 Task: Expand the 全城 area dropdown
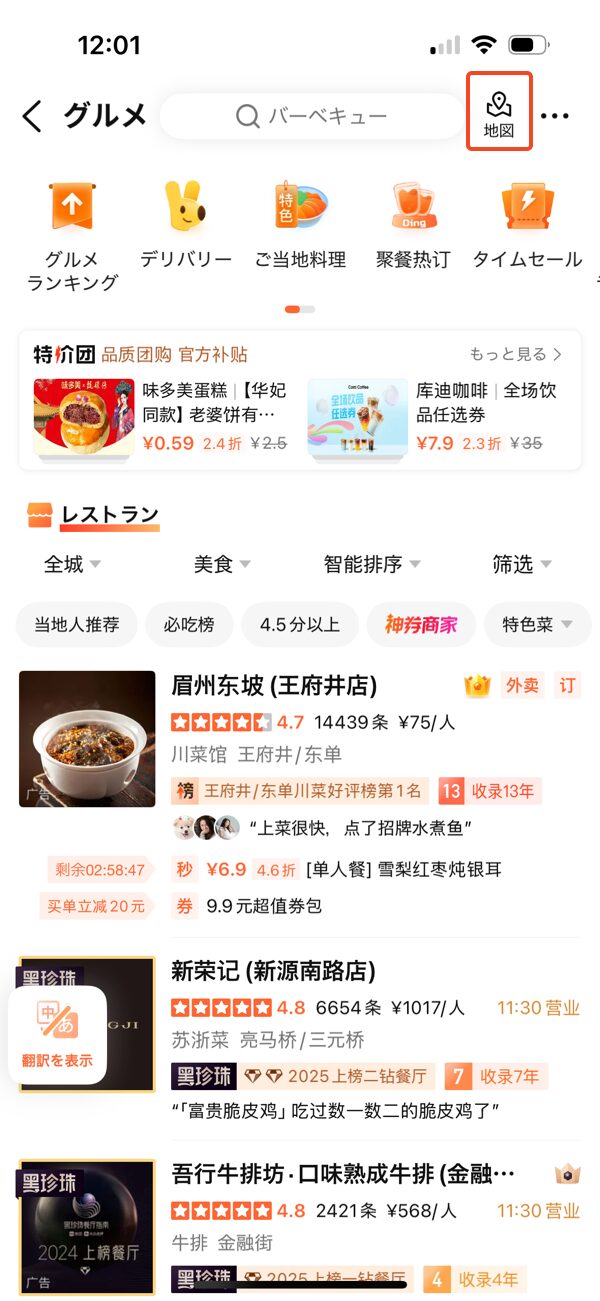click(72, 564)
